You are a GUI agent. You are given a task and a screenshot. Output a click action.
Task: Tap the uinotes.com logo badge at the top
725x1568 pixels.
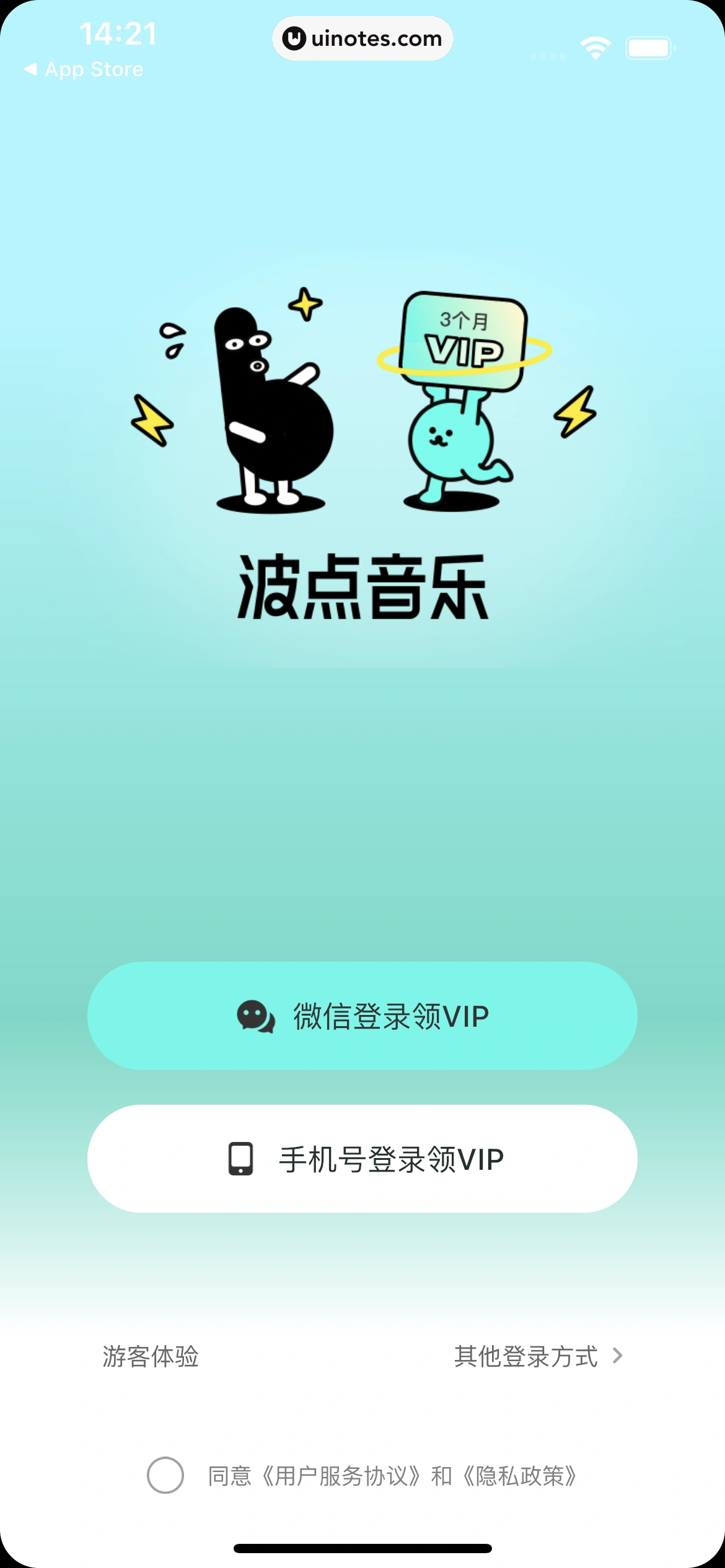click(x=362, y=38)
